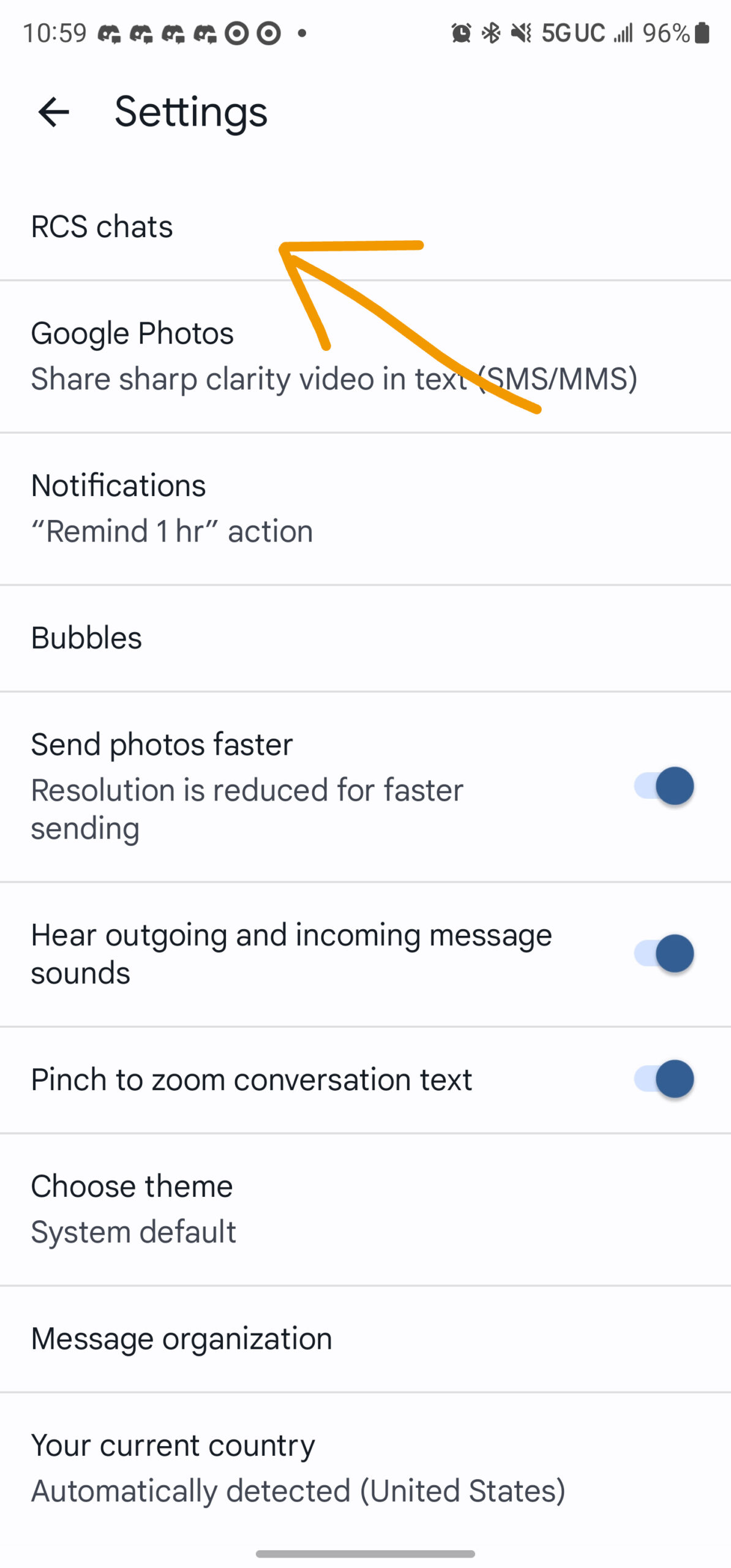
Task: Open Choose theme option
Action: 133,1208
